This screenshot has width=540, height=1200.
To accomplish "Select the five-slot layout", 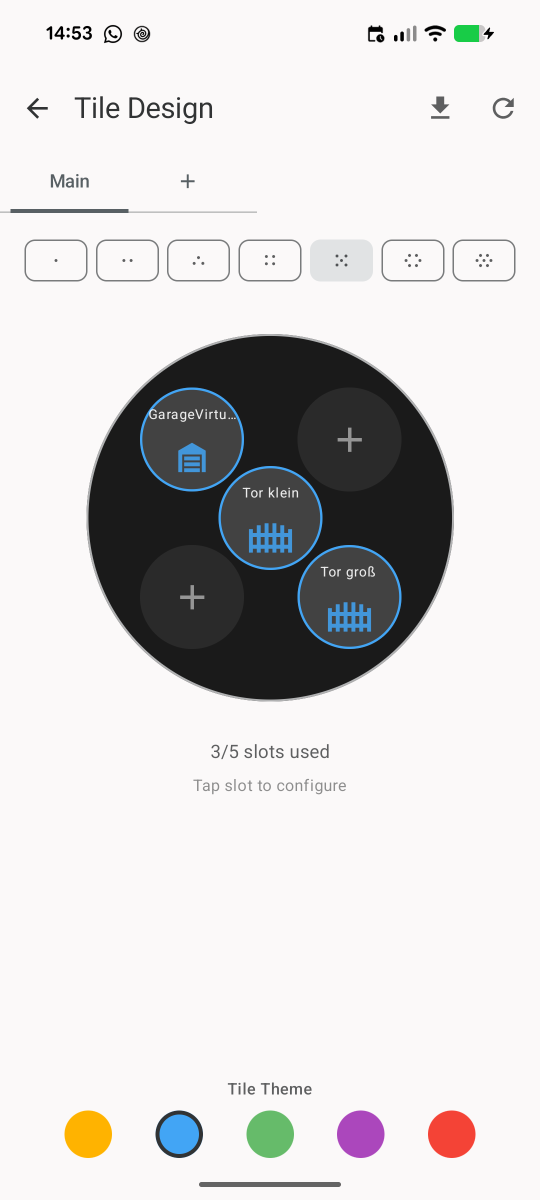I will coord(341,260).
